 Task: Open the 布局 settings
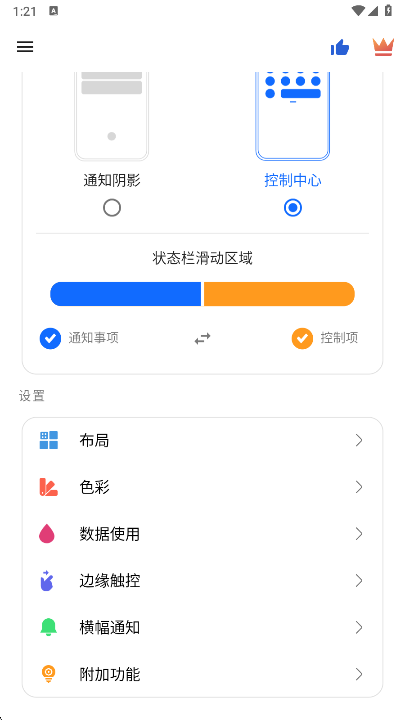(x=202, y=441)
